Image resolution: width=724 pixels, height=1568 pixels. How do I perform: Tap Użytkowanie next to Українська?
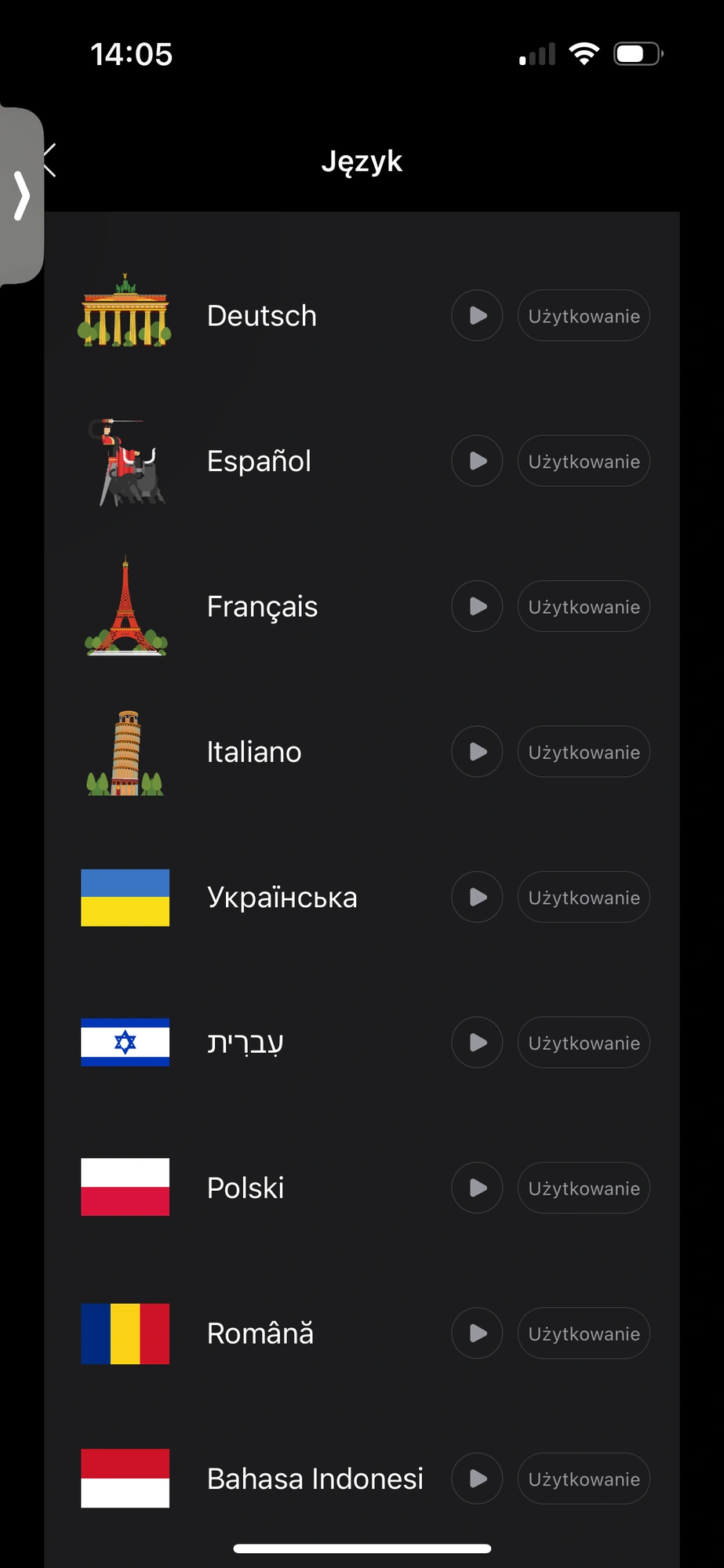[x=584, y=897]
